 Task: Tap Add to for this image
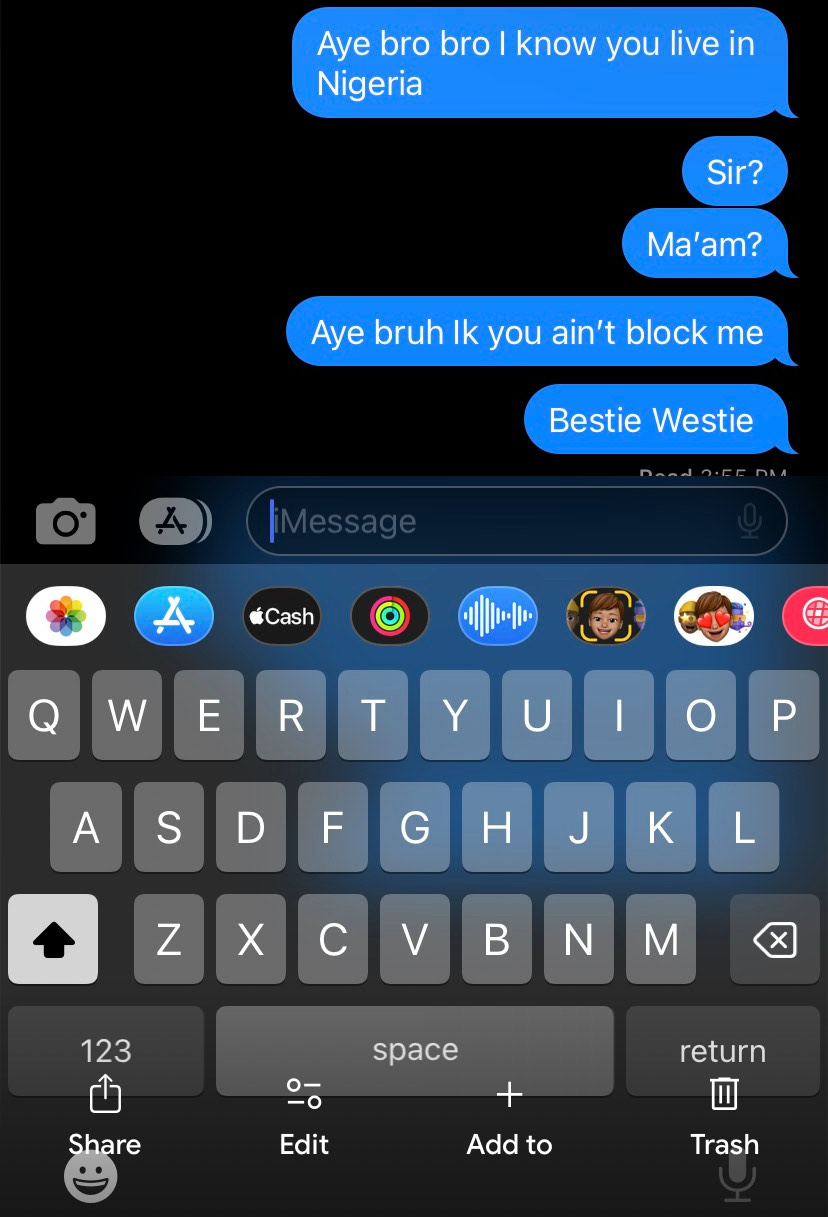coord(509,1117)
